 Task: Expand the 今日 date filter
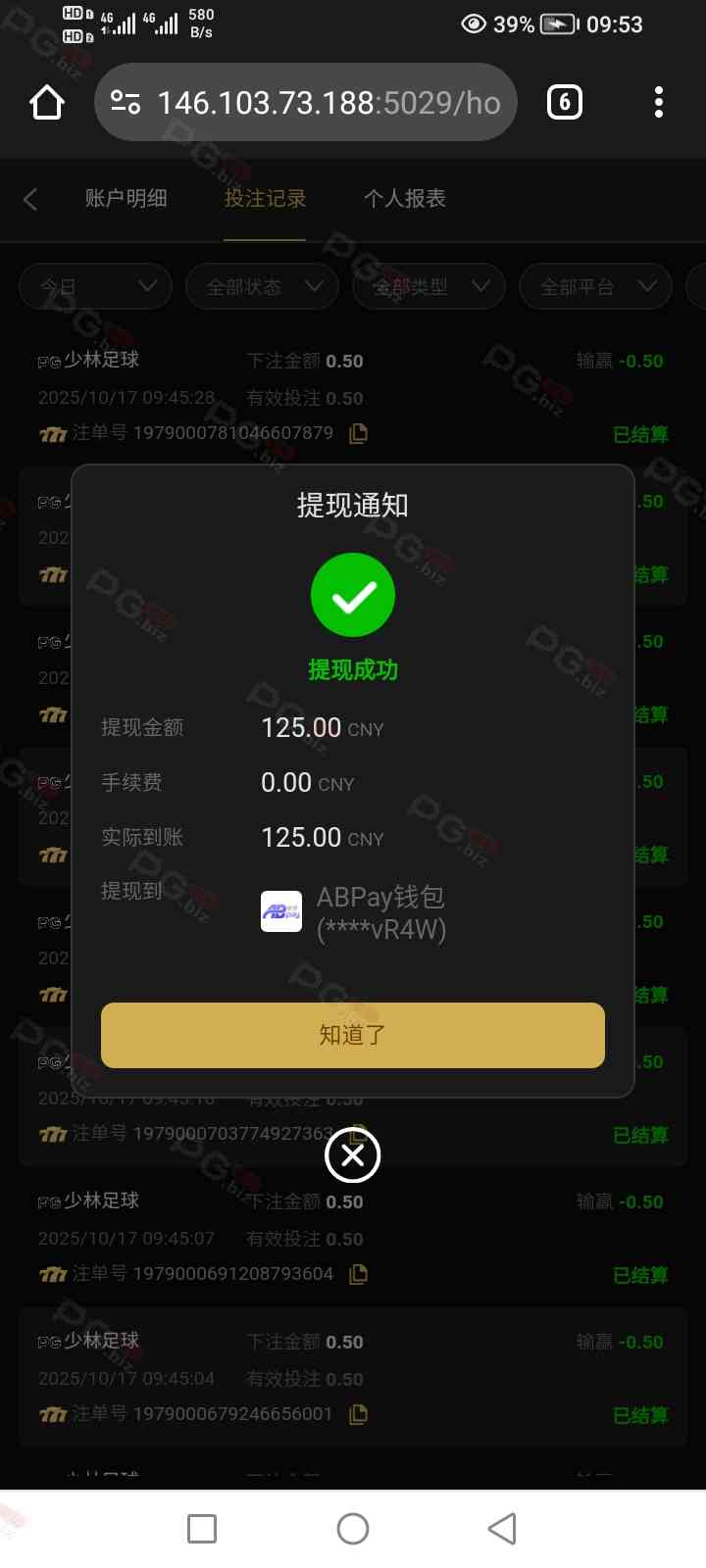point(96,286)
